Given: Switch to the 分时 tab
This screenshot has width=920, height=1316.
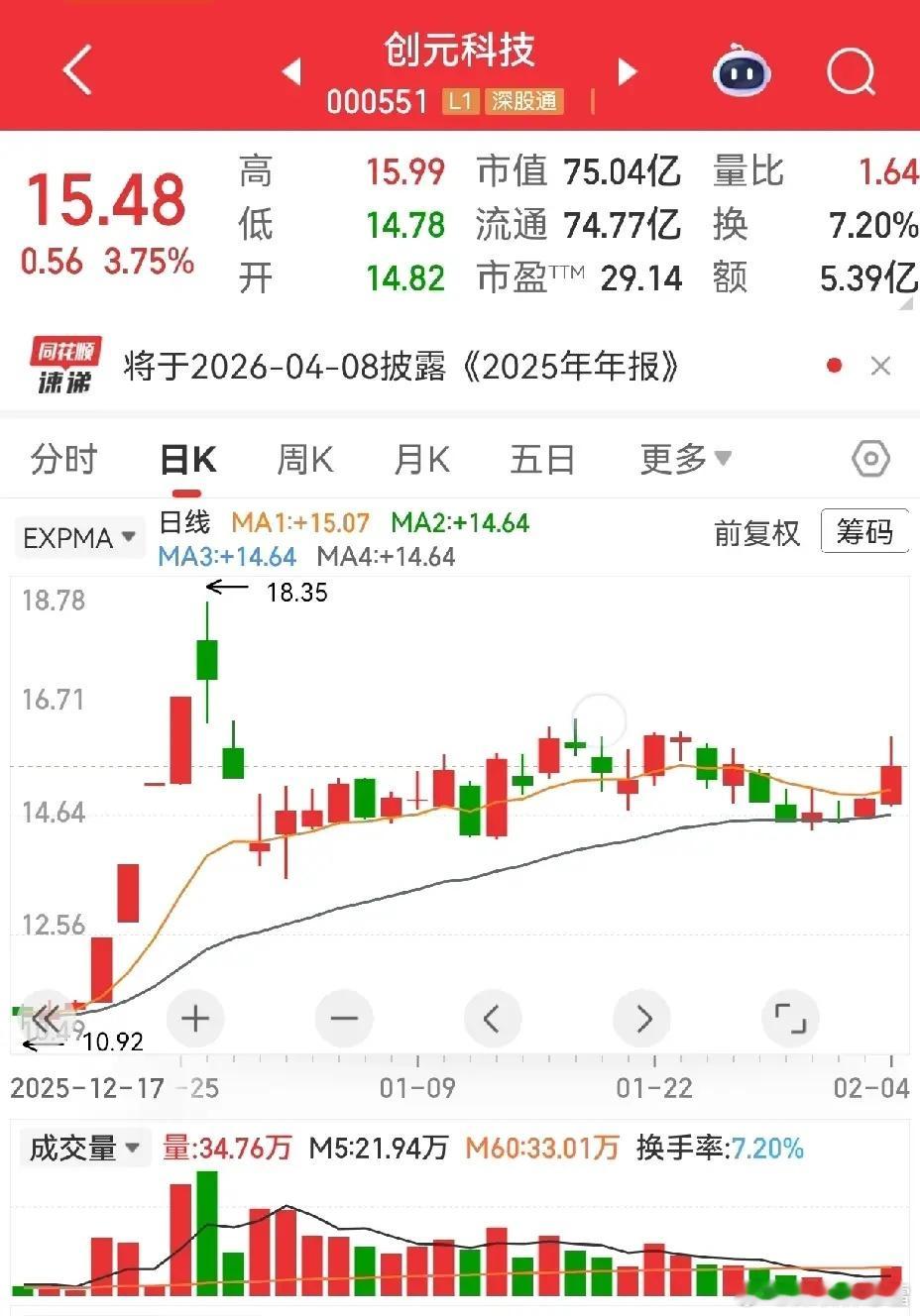Looking at the screenshot, I should [64, 460].
